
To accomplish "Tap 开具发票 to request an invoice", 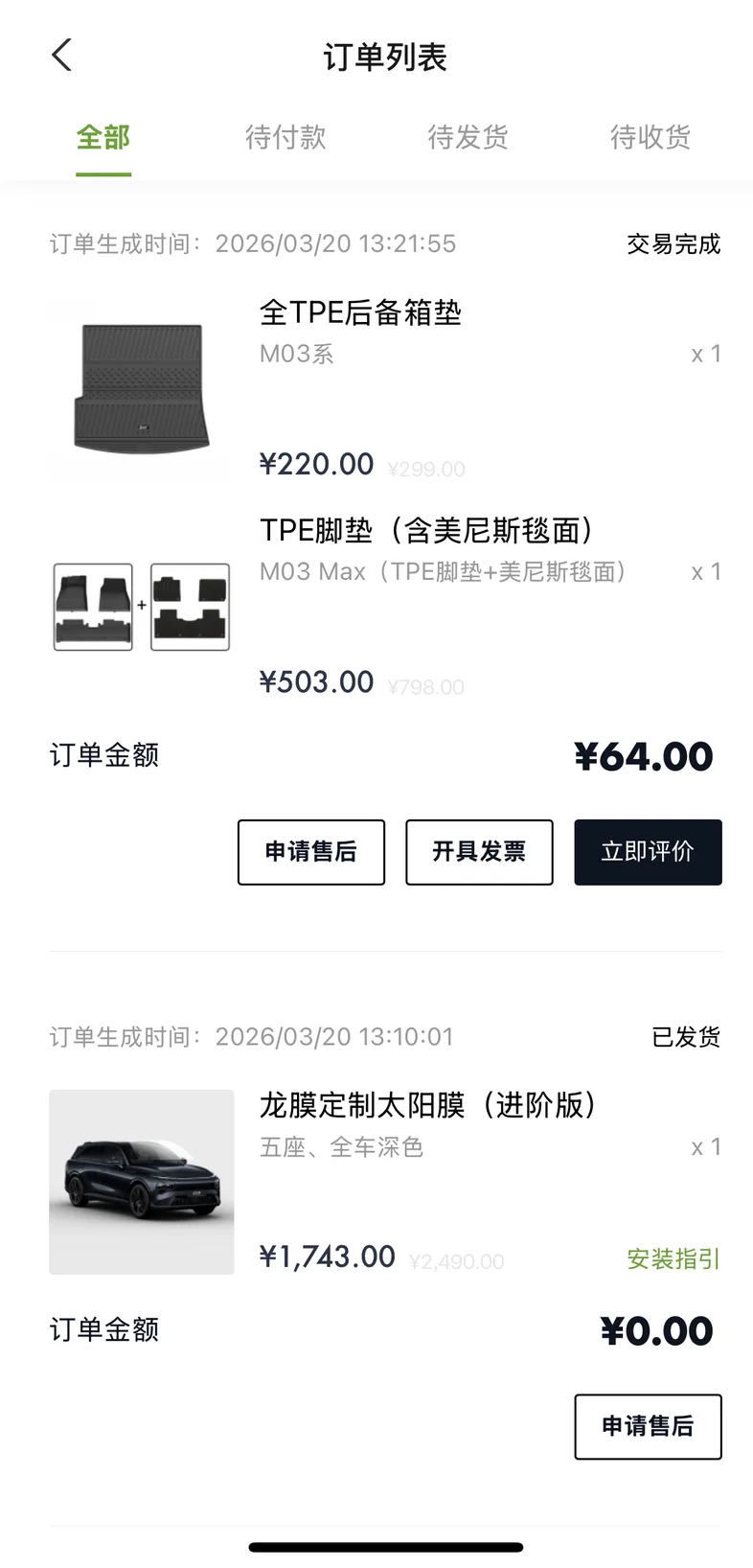I will pos(479,852).
